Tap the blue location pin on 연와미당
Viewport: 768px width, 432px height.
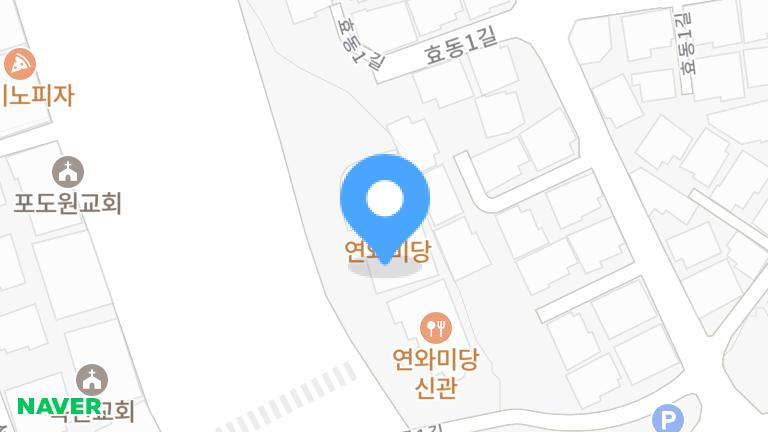point(385,202)
